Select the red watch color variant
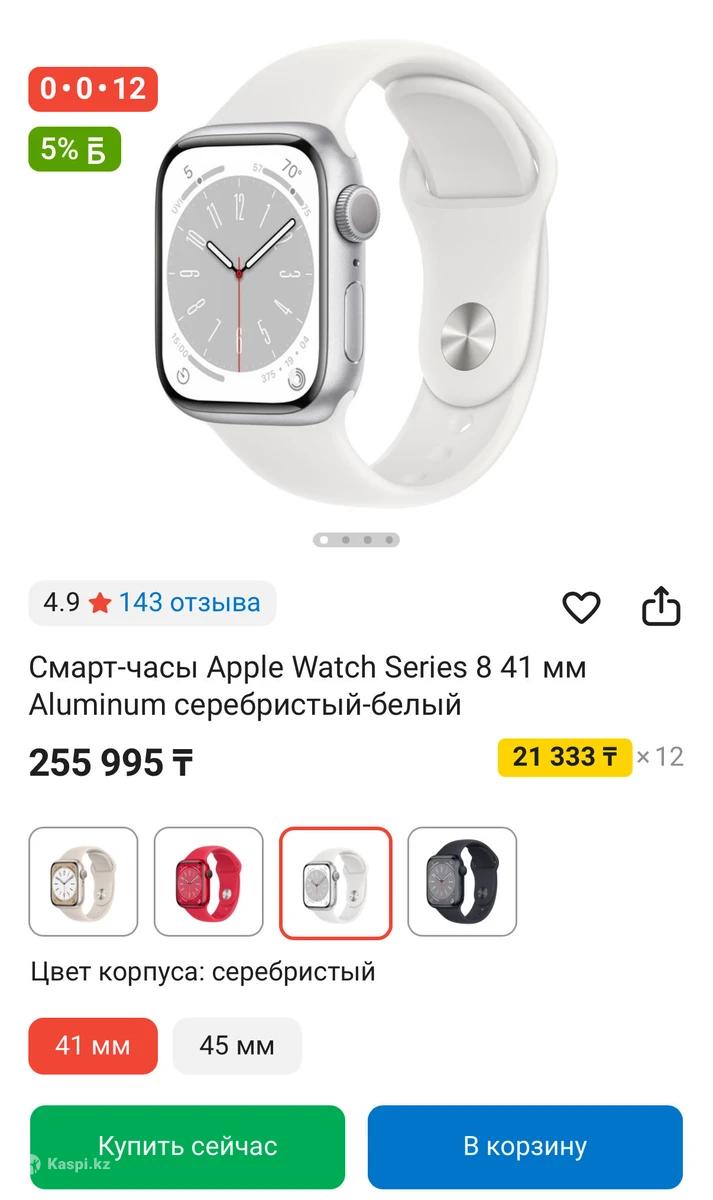Image resolution: width=713 pixels, height=1200 pixels. pyautogui.click(x=208, y=882)
